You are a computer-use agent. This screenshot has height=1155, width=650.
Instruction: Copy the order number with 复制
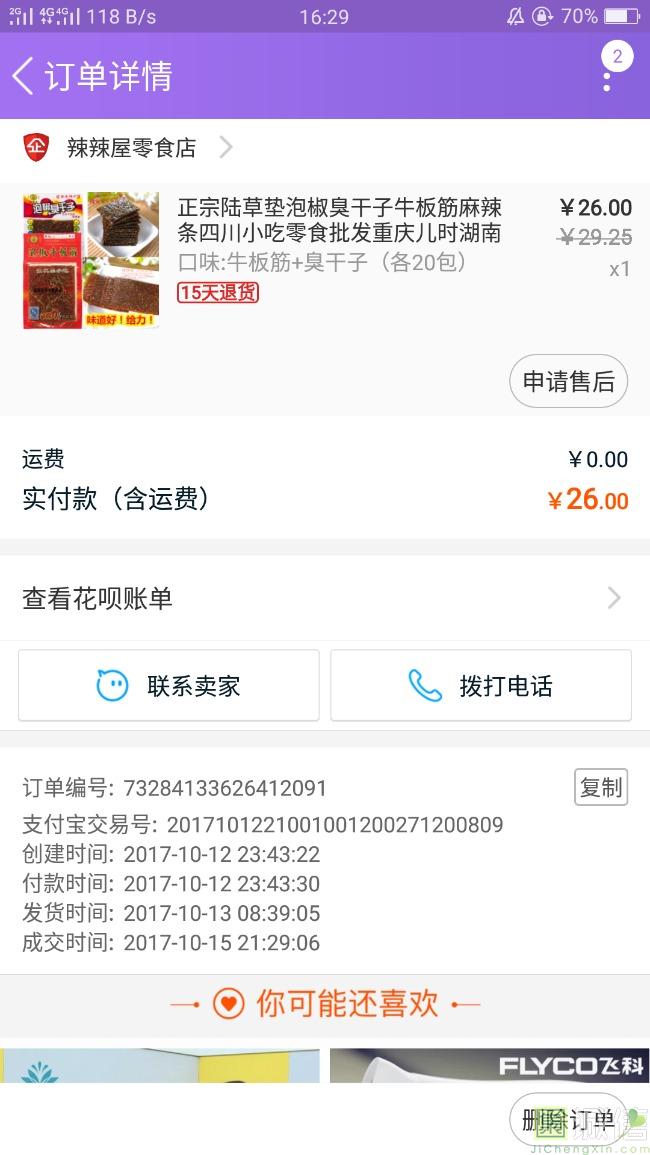[x=601, y=788]
